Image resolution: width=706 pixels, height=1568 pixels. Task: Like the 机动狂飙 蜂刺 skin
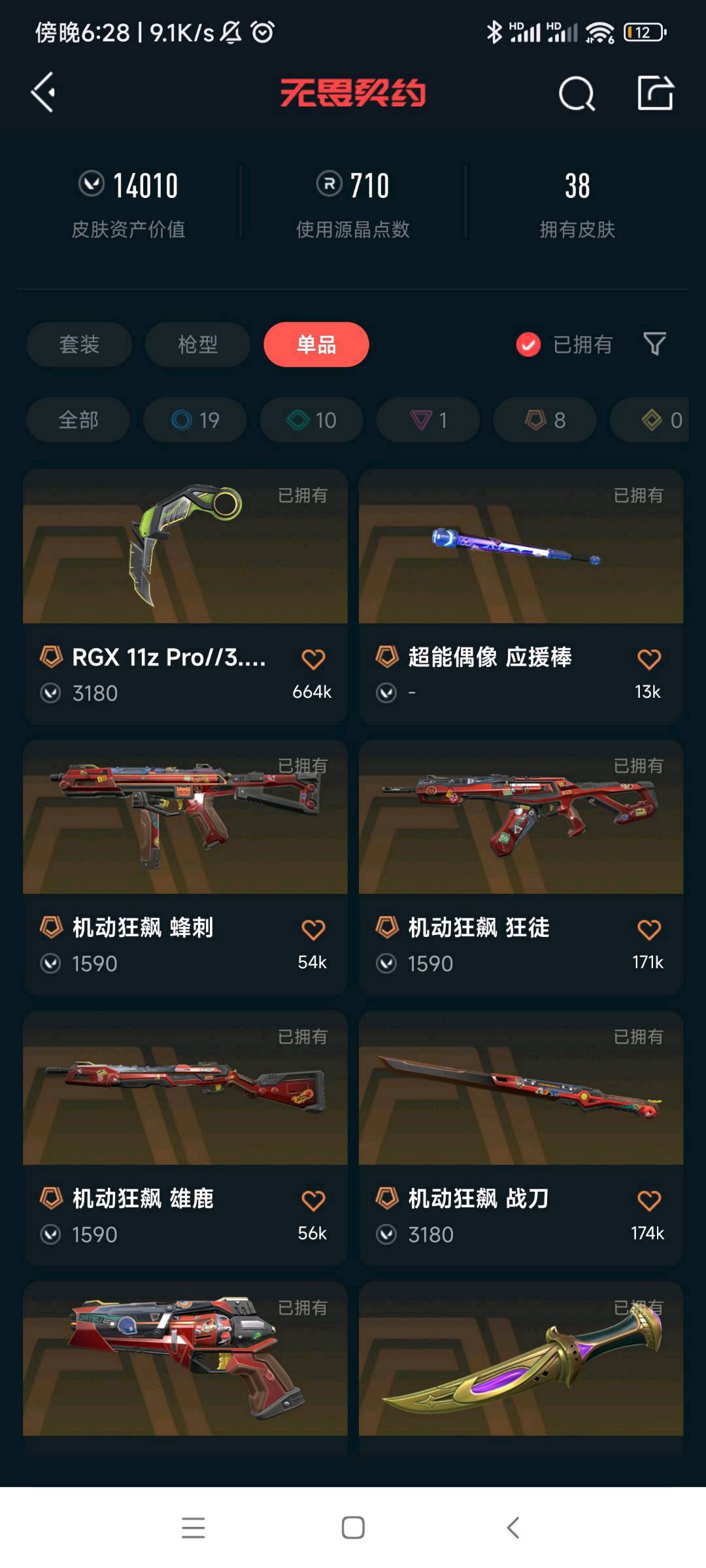313,930
